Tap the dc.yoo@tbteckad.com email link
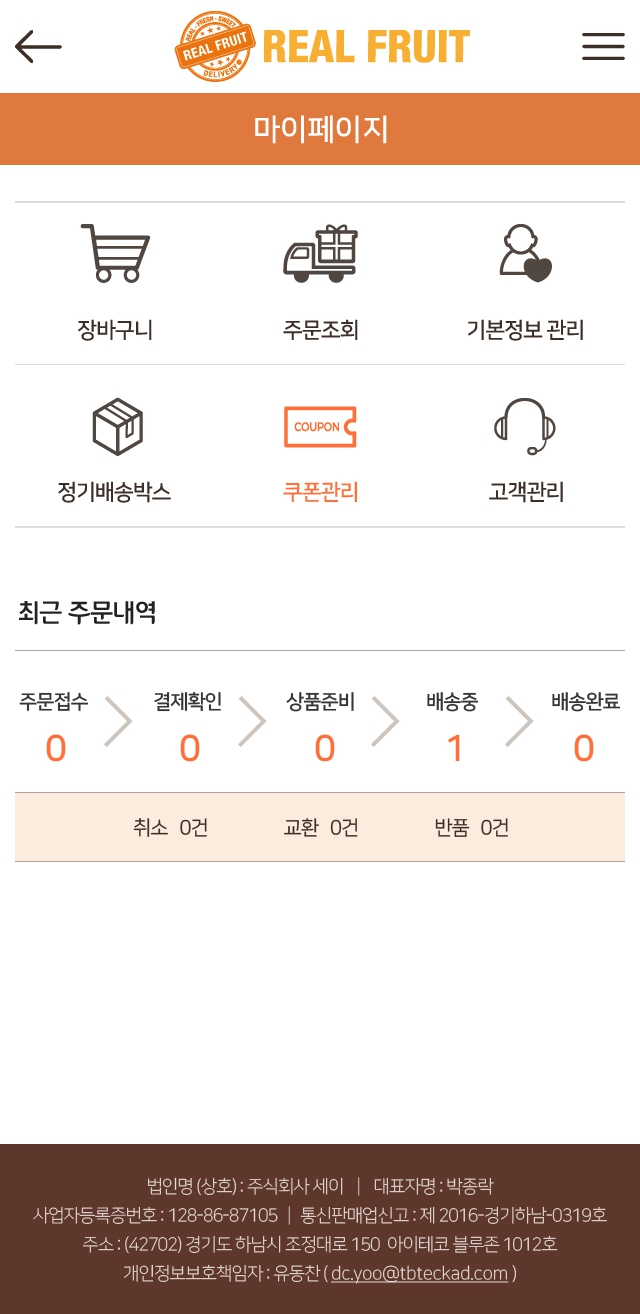This screenshot has width=640, height=1314. [x=419, y=1273]
